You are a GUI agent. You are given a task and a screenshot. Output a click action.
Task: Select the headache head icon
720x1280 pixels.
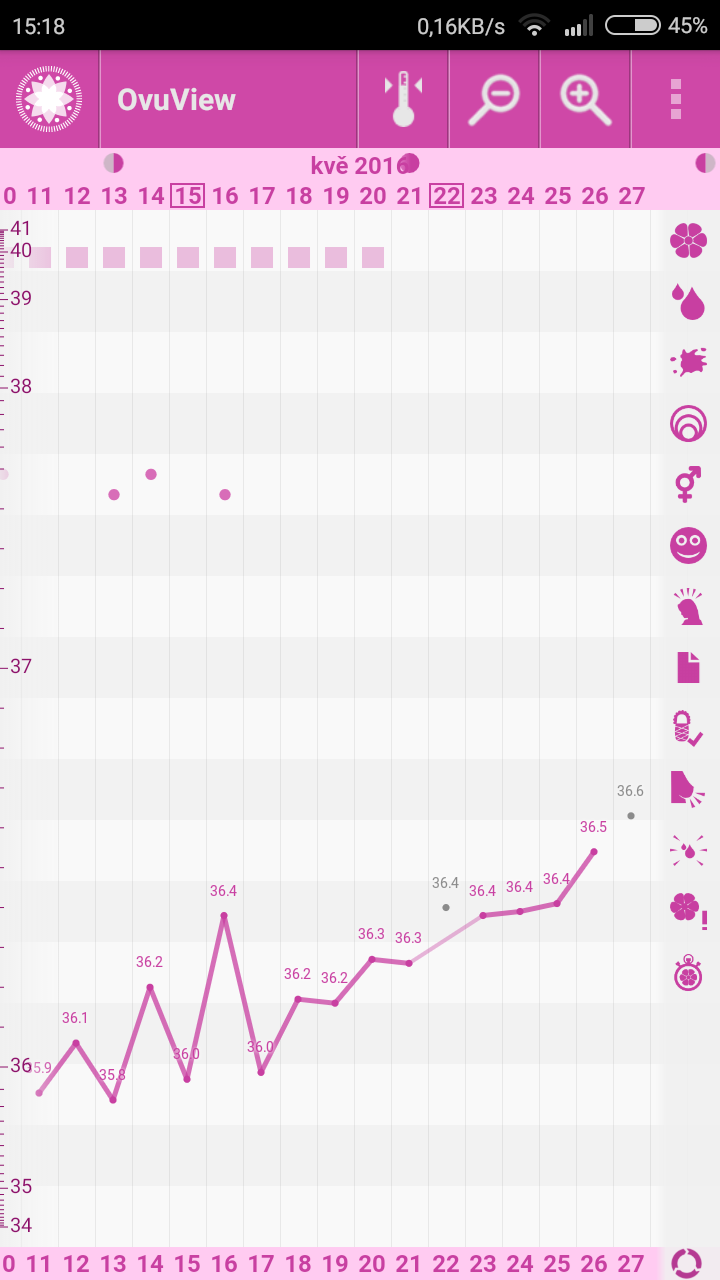point(688,606)
